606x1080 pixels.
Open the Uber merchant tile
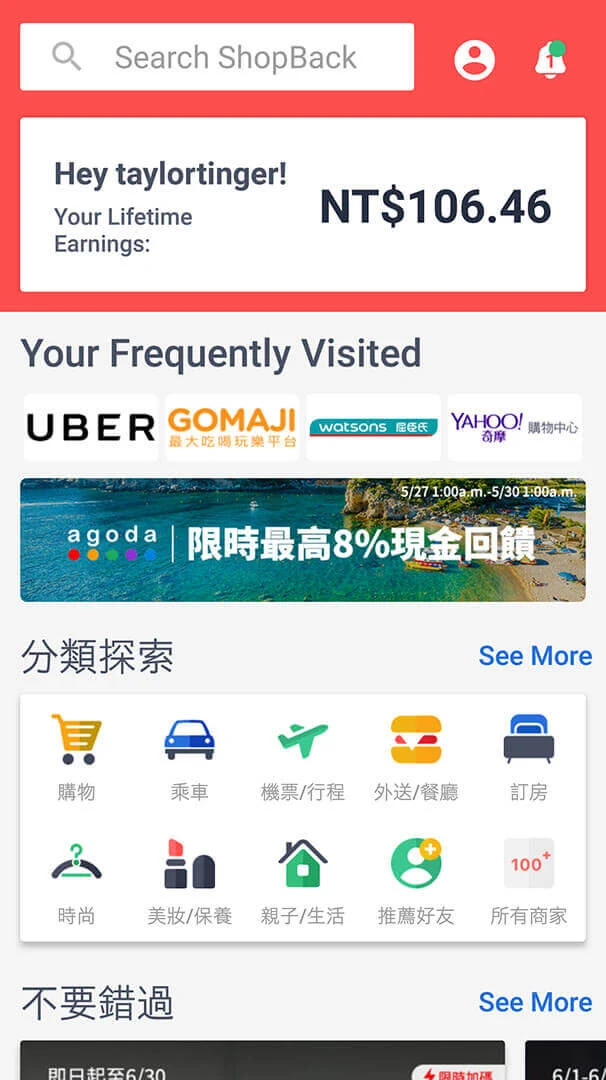click(x=91, y=427)
